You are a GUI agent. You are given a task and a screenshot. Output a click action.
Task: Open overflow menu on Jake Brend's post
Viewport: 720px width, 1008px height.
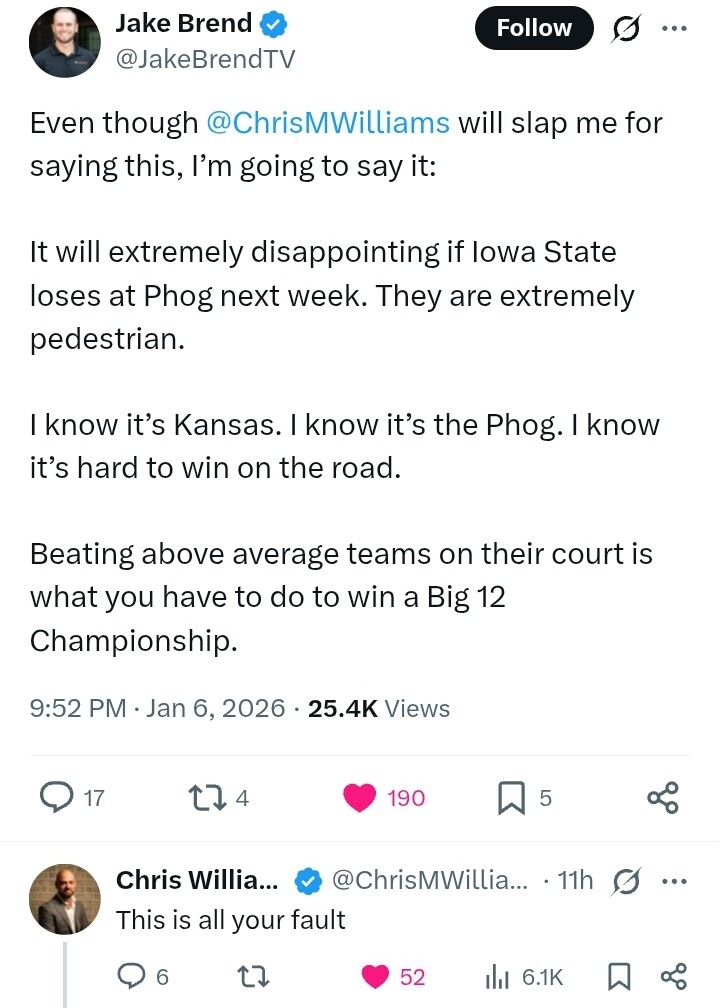coord(675,28)
